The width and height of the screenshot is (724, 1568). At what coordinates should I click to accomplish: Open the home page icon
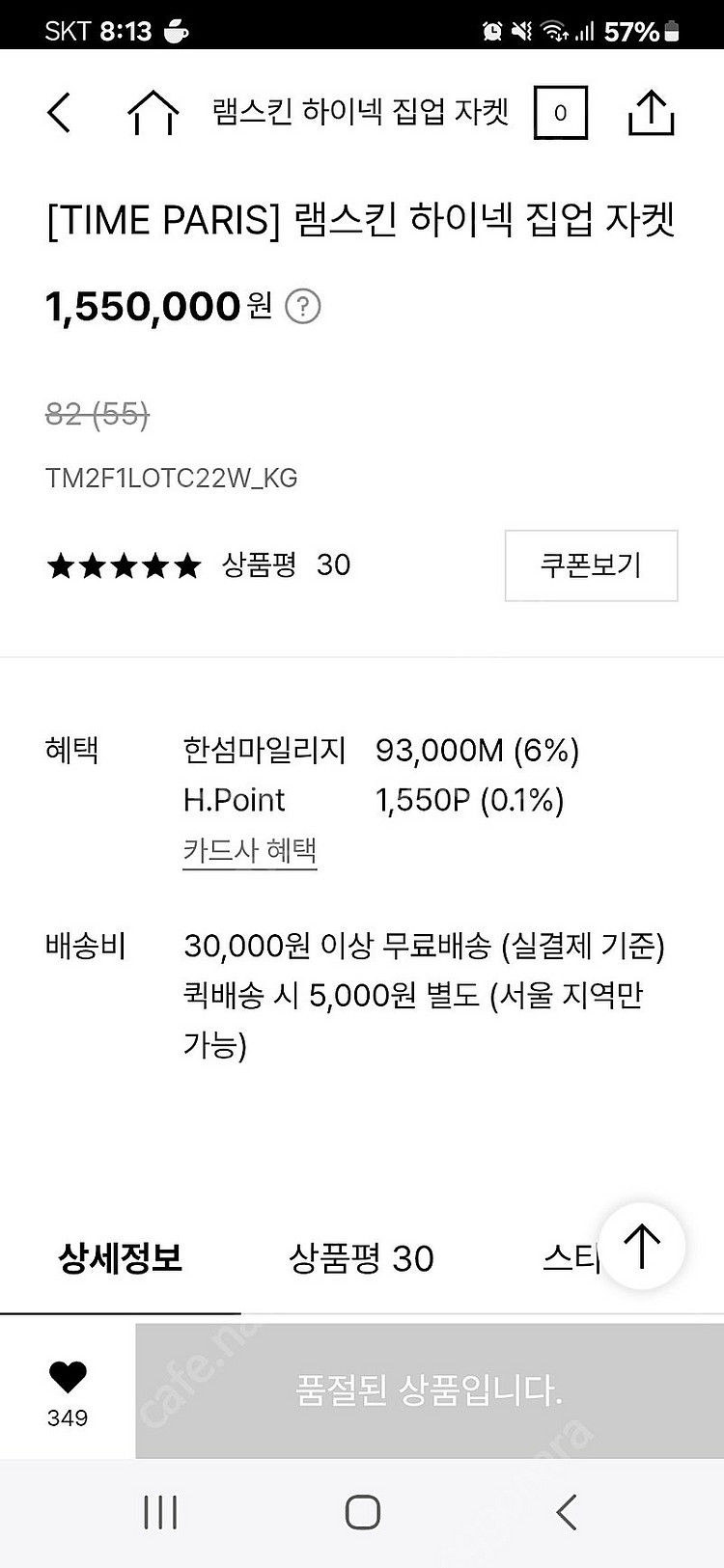(153, 113)
